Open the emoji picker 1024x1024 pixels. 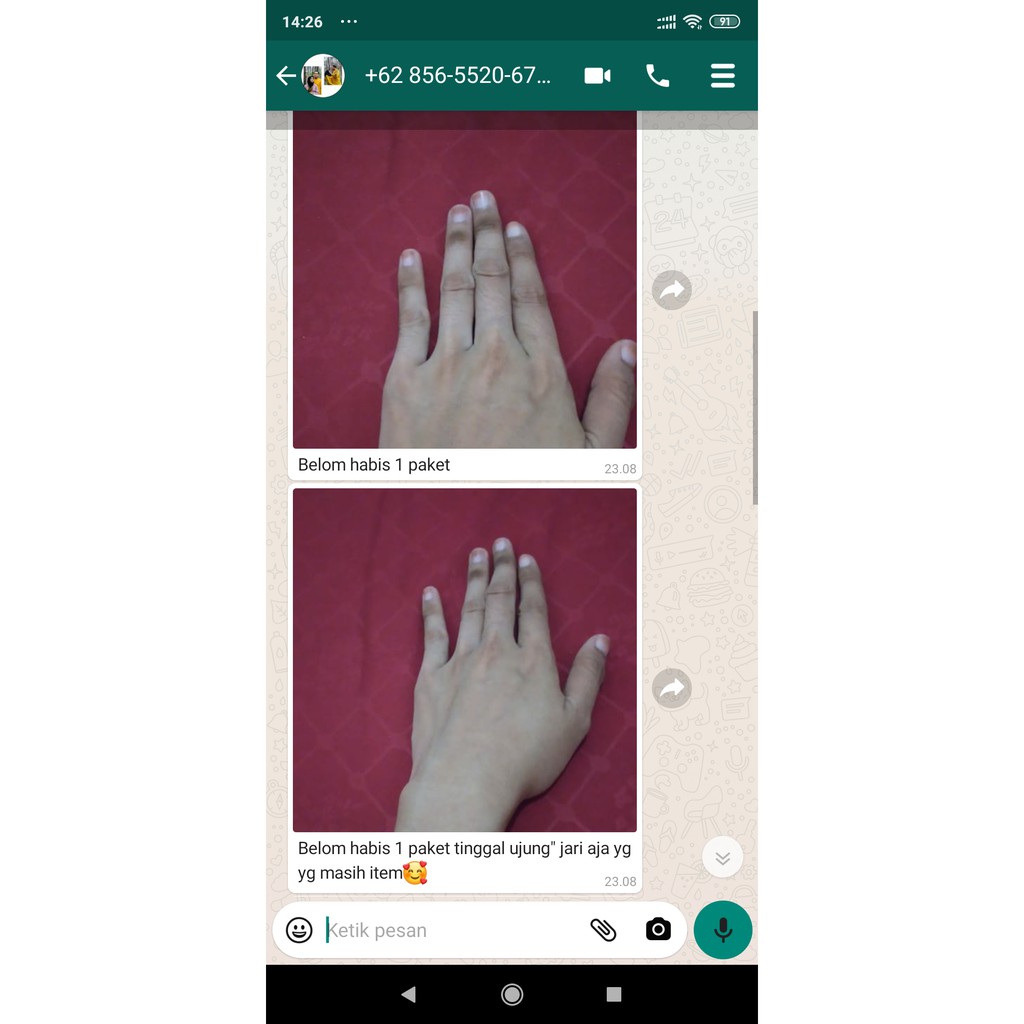(299, 930)
